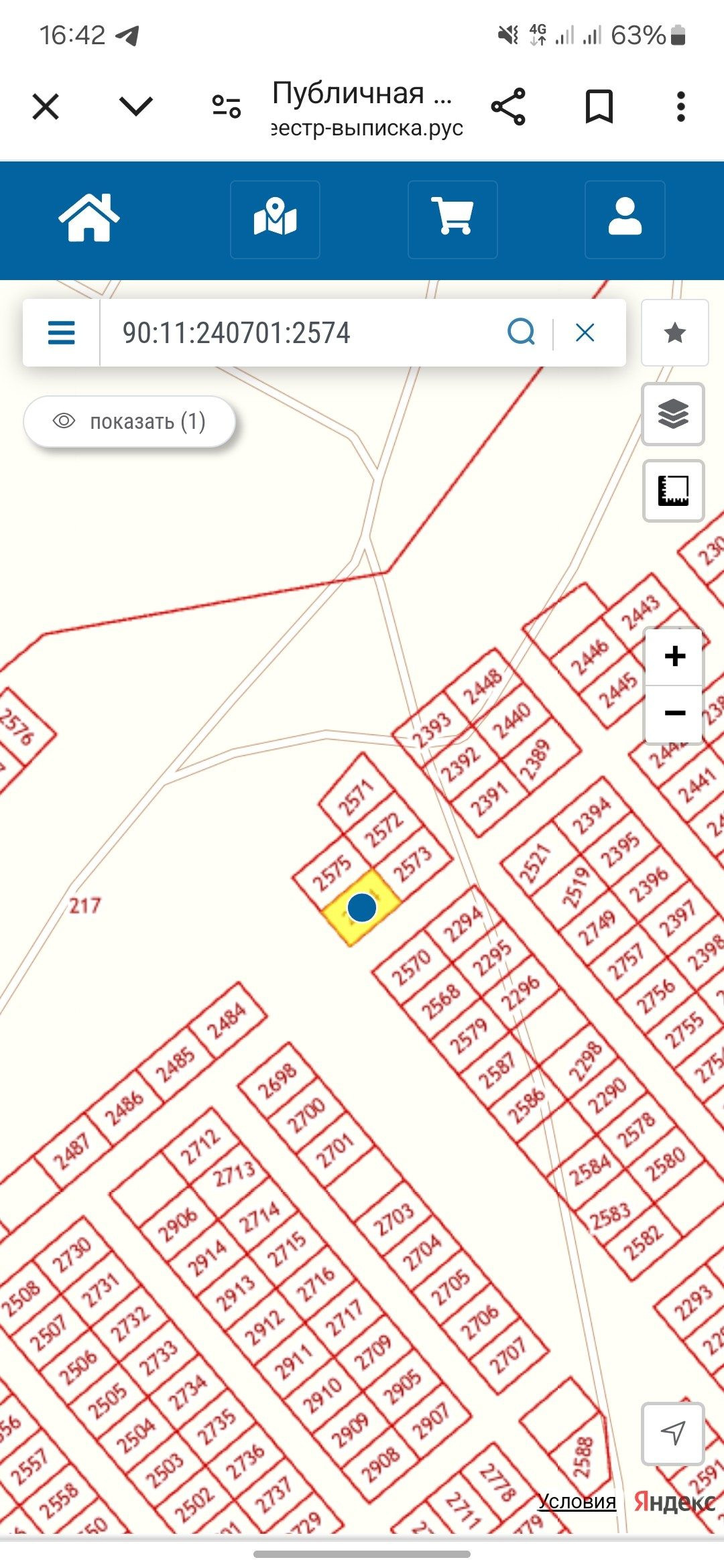Open site settings icon beside the page title

click(226, 106)
